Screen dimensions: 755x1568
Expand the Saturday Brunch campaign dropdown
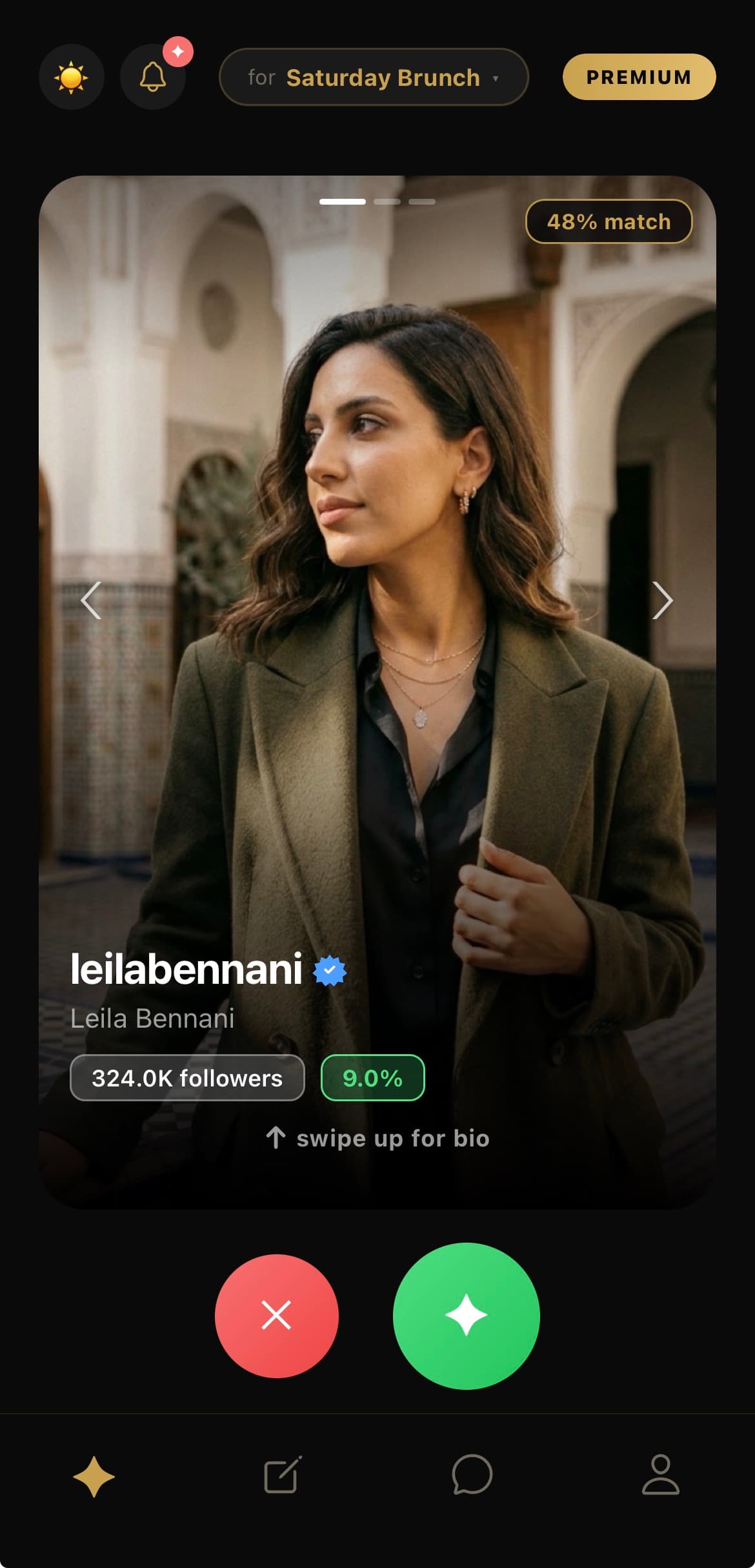374,77
